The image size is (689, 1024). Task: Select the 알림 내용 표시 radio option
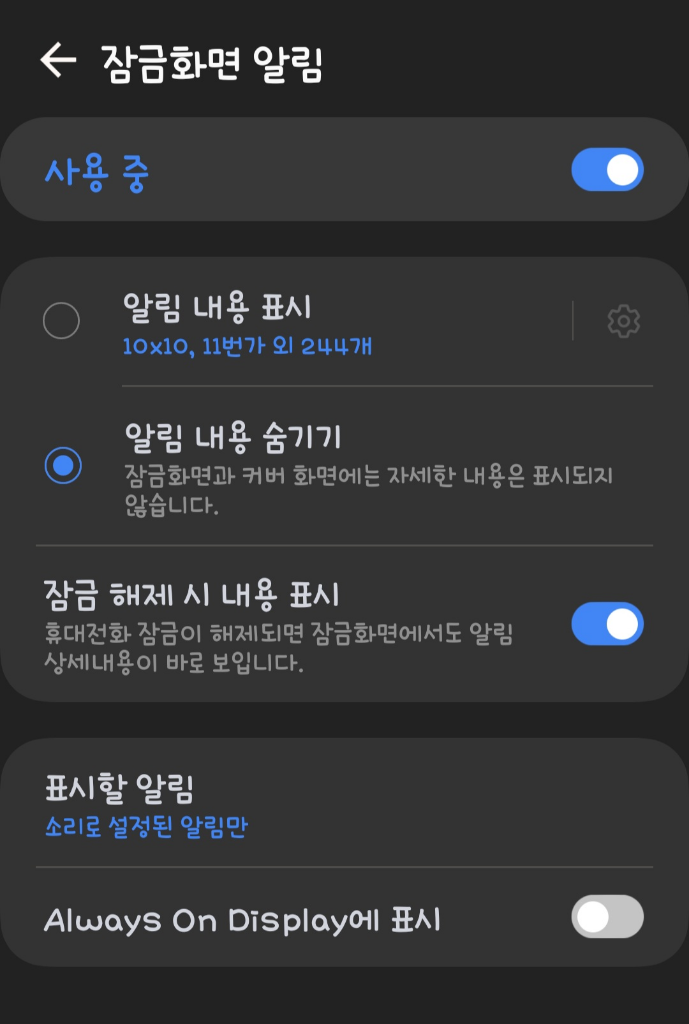click(x=62, y=321)
